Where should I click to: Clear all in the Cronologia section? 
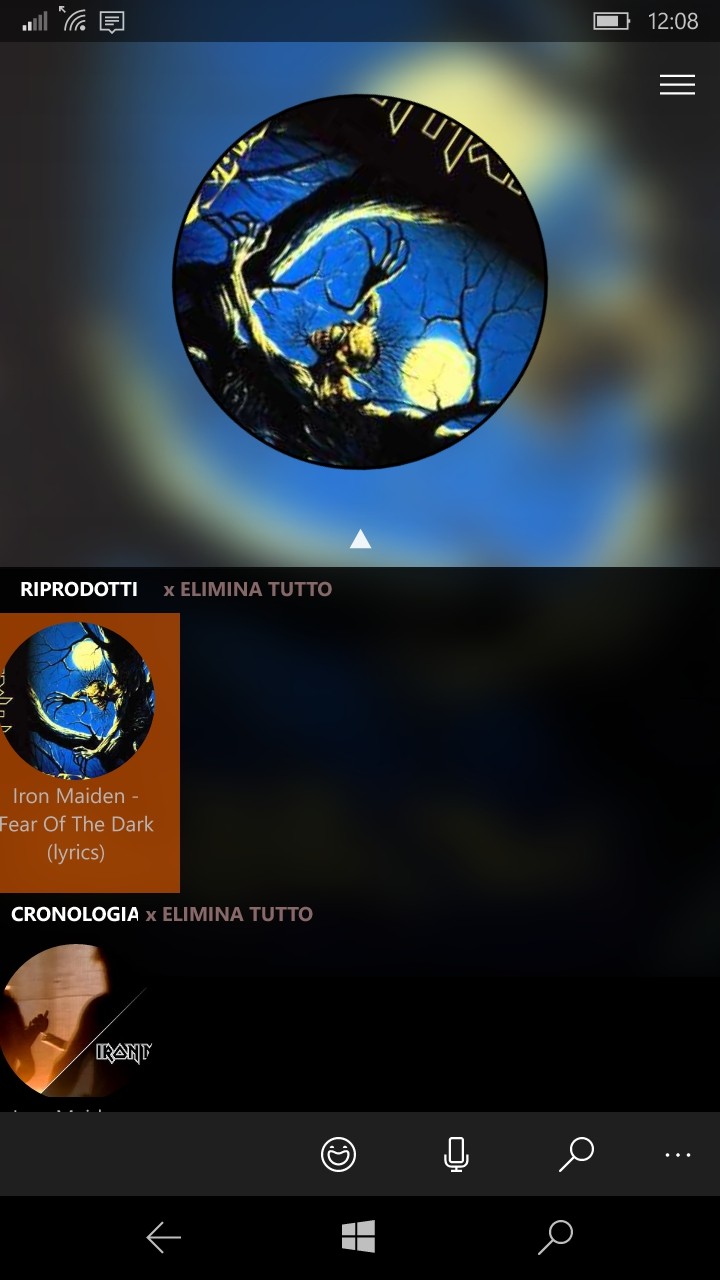229,914
